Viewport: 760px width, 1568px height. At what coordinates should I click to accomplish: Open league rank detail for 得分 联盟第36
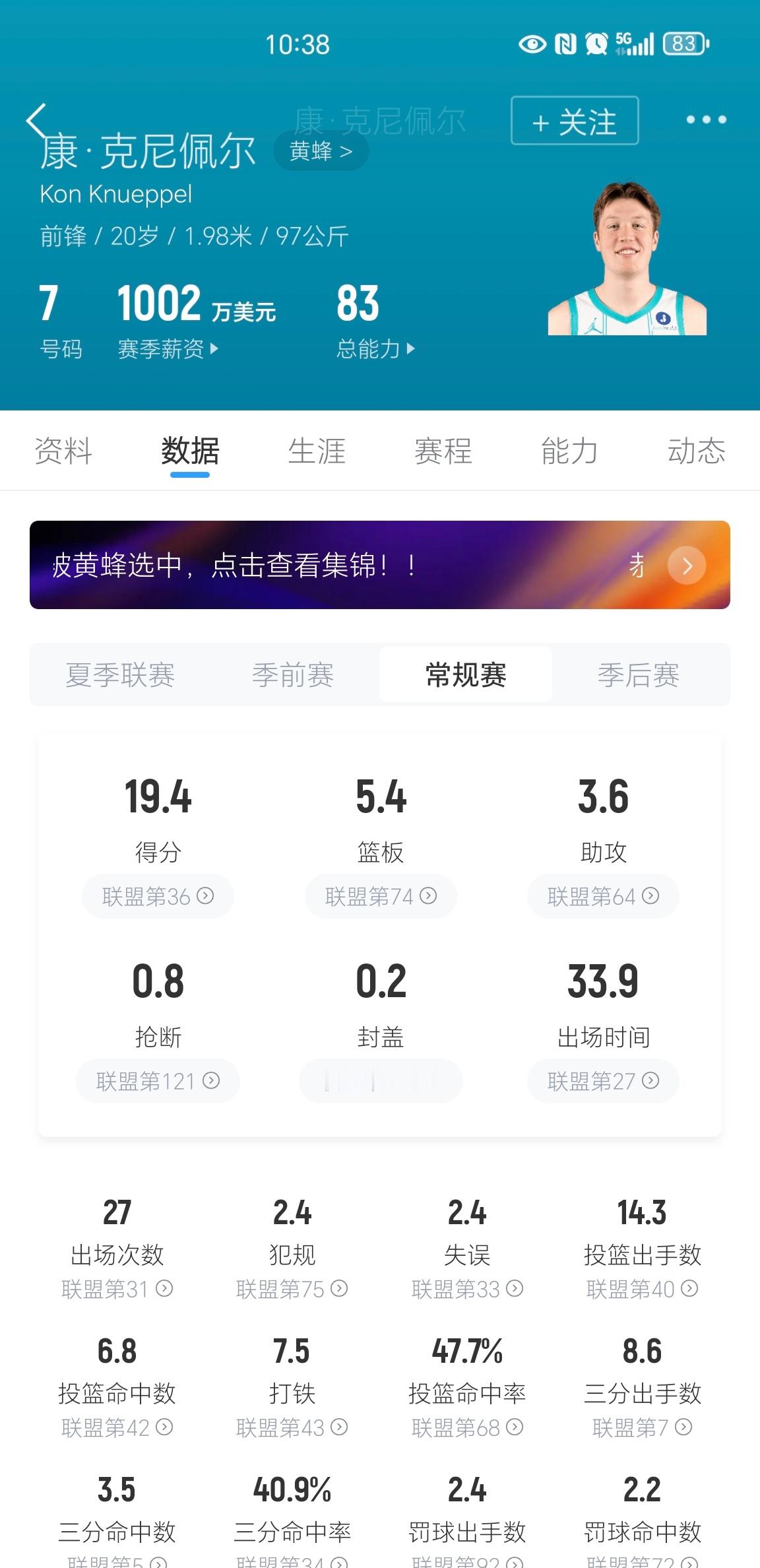tap(157, 896)
